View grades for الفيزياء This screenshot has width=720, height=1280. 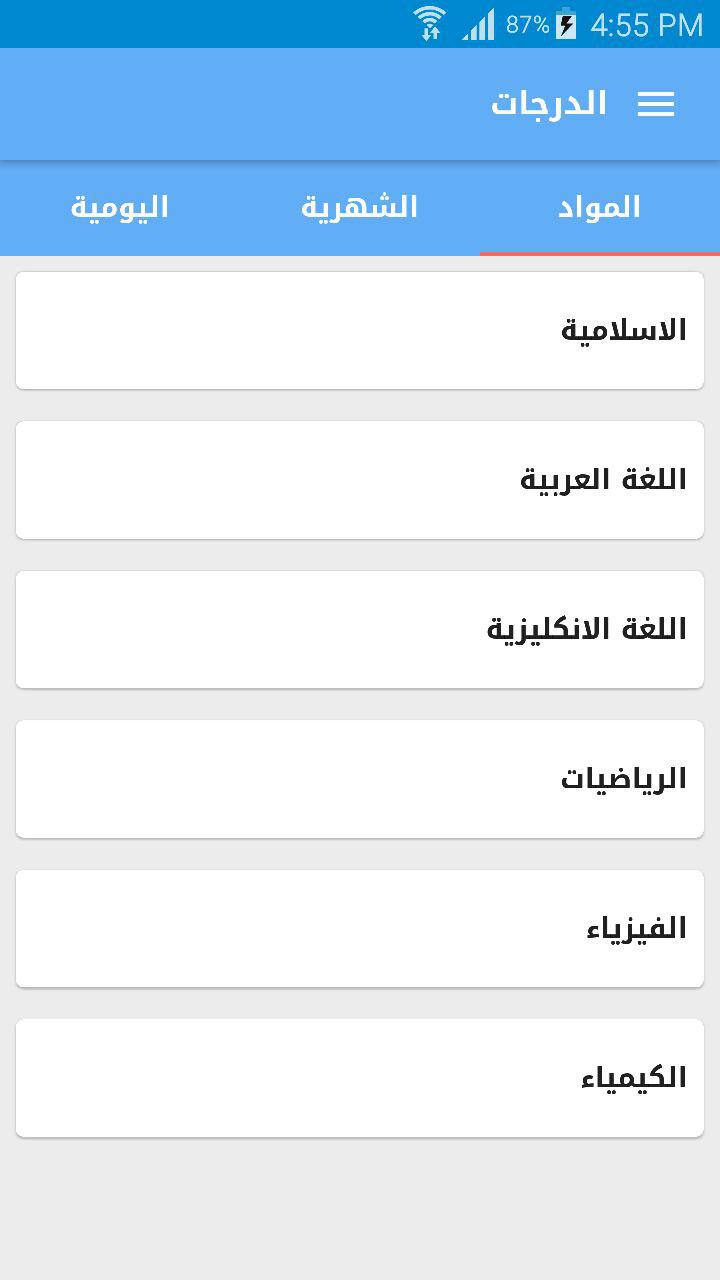[x=360, y=928]
